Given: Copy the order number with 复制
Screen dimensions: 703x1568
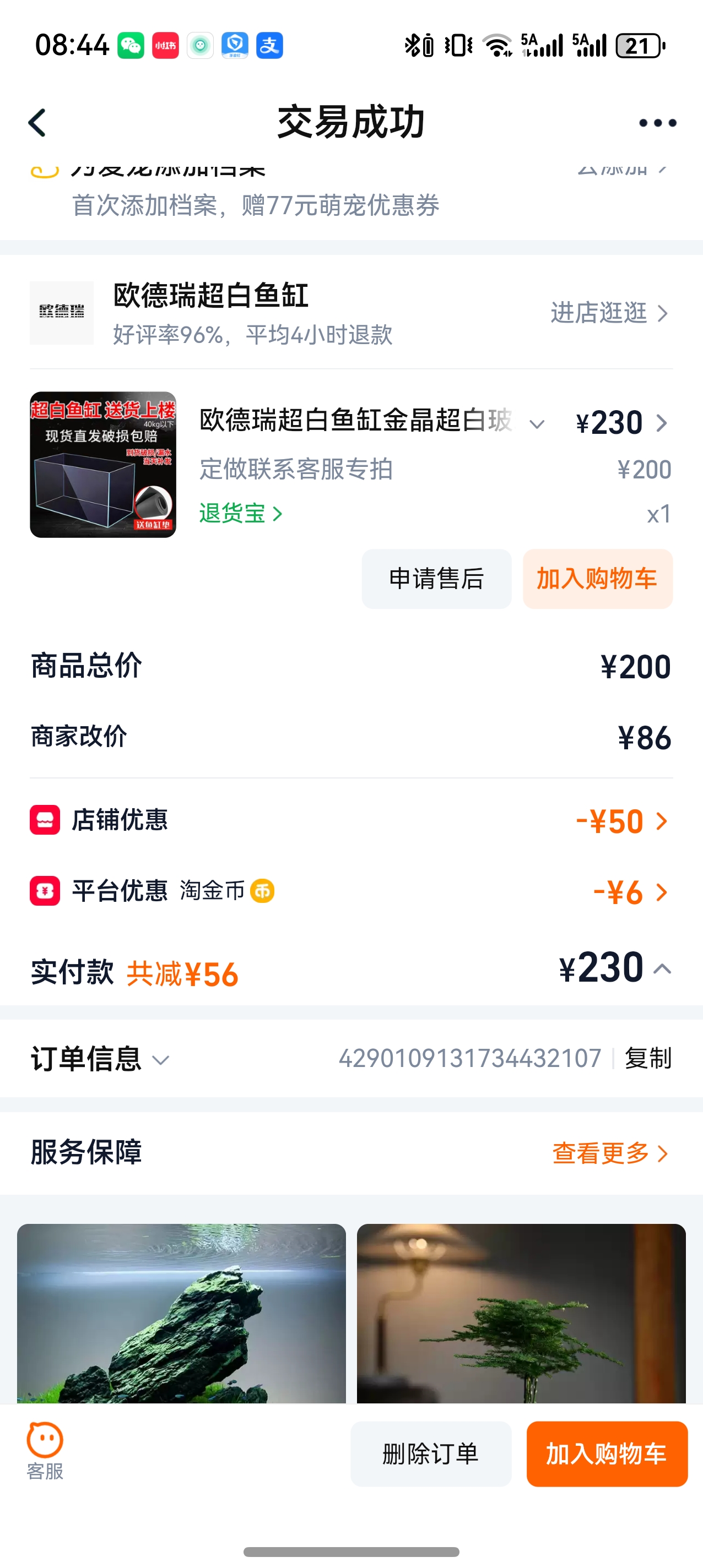Looking at the screenshot, I should point(648,1059).
